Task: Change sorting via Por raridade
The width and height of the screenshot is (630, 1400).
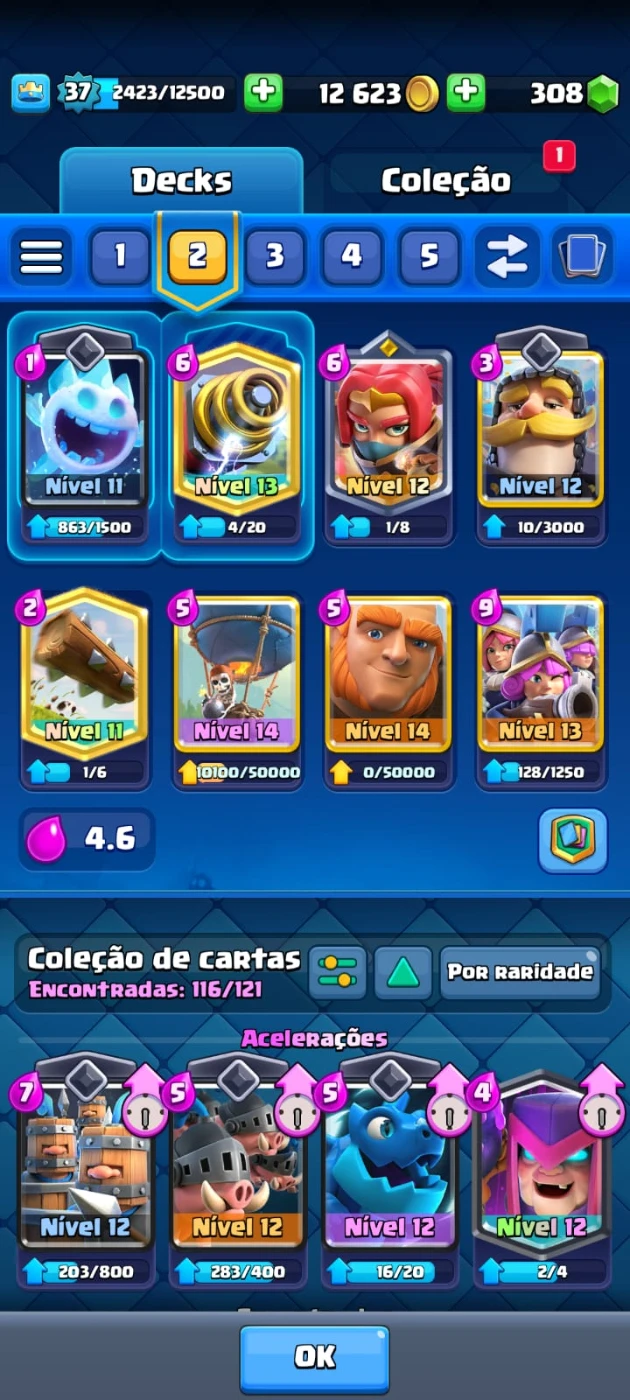Action: (520, 972)
